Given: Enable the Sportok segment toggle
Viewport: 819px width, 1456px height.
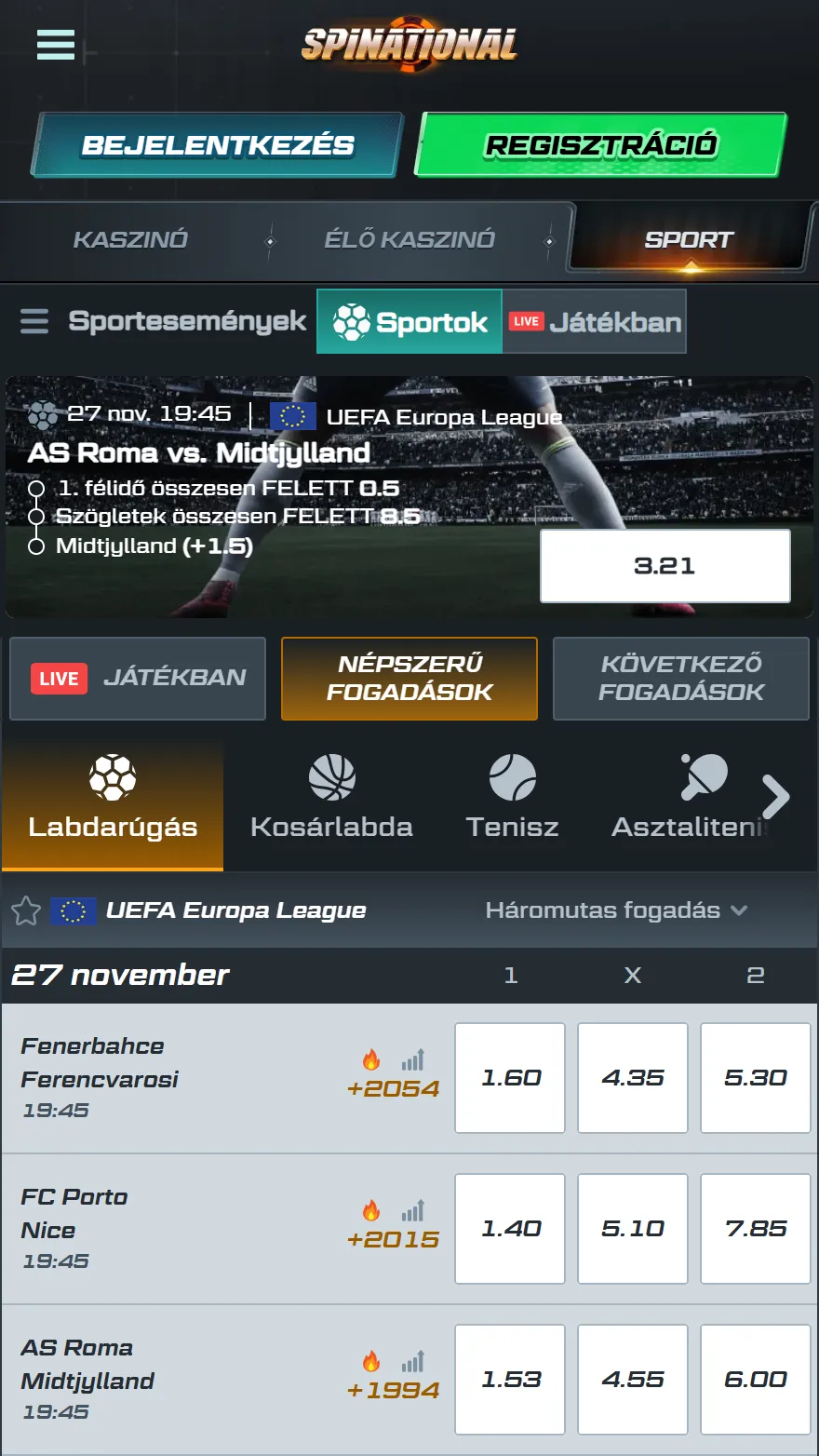Looking at the screenshot, I should point(409,321).
